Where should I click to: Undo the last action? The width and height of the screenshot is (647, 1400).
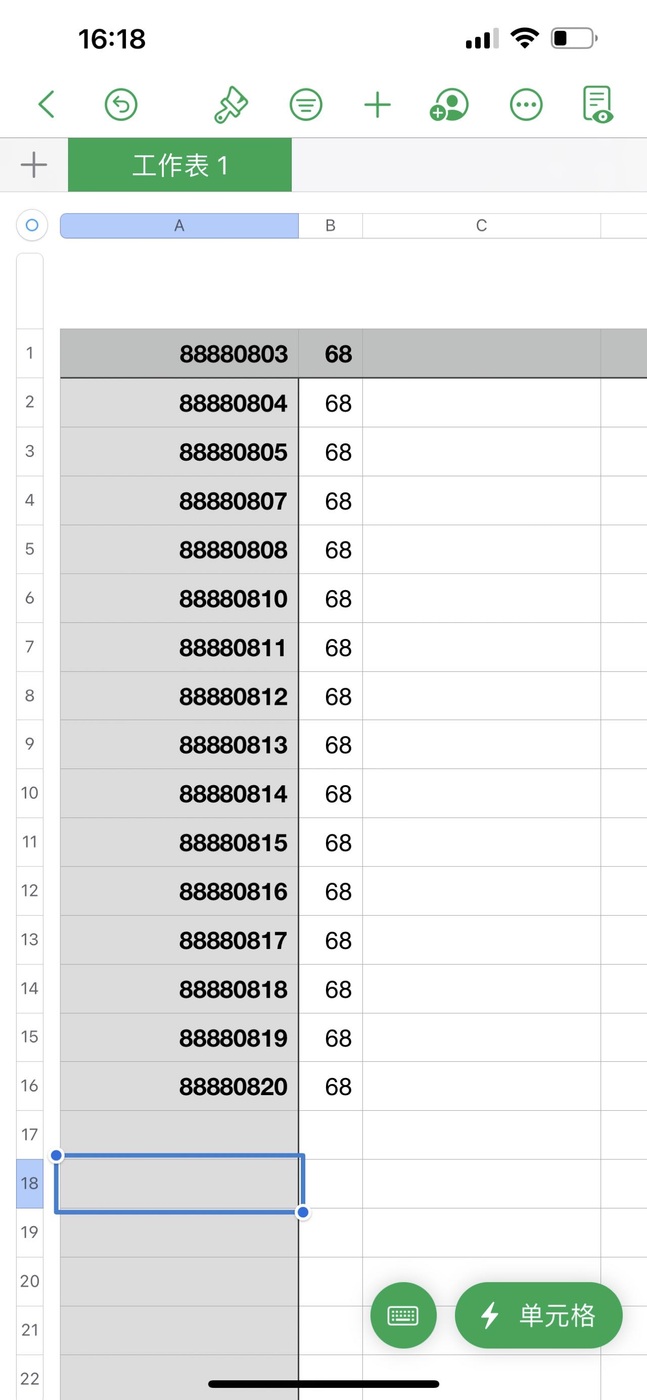(121, 104)
